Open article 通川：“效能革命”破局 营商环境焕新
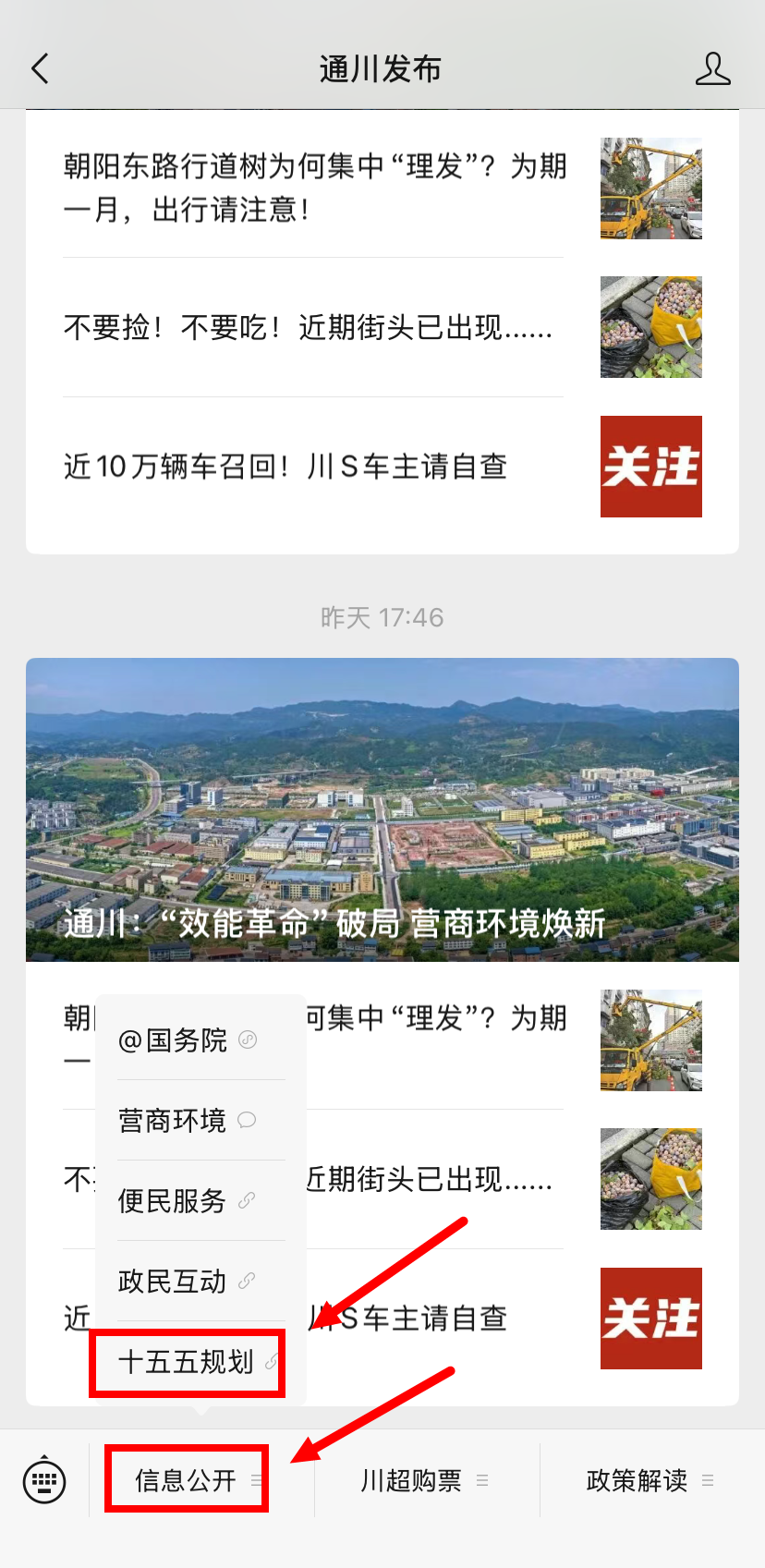This screenshot has width=765, height=1568. point(382,809)
